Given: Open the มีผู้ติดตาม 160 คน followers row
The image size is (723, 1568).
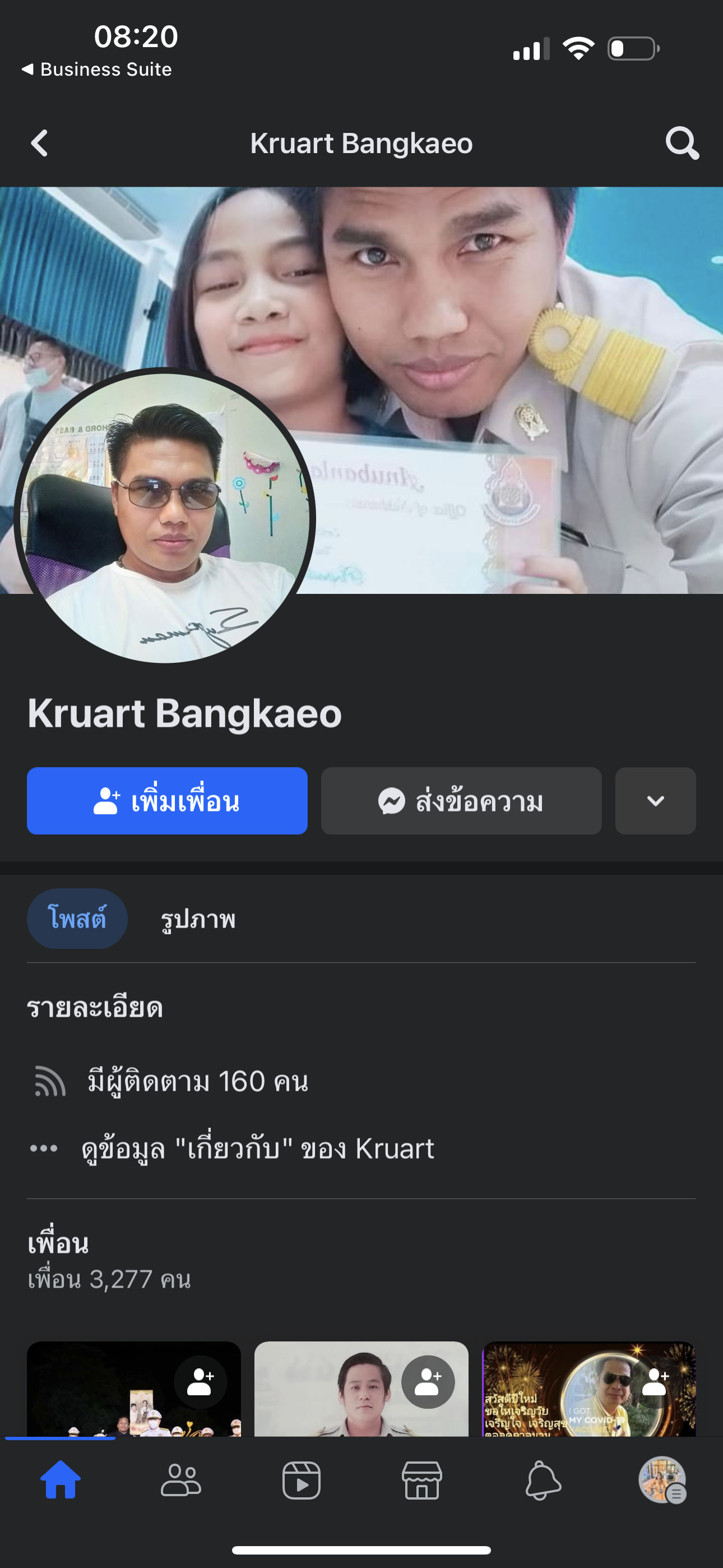Looking at the screenshot, I should click(x=197, y=1082).
